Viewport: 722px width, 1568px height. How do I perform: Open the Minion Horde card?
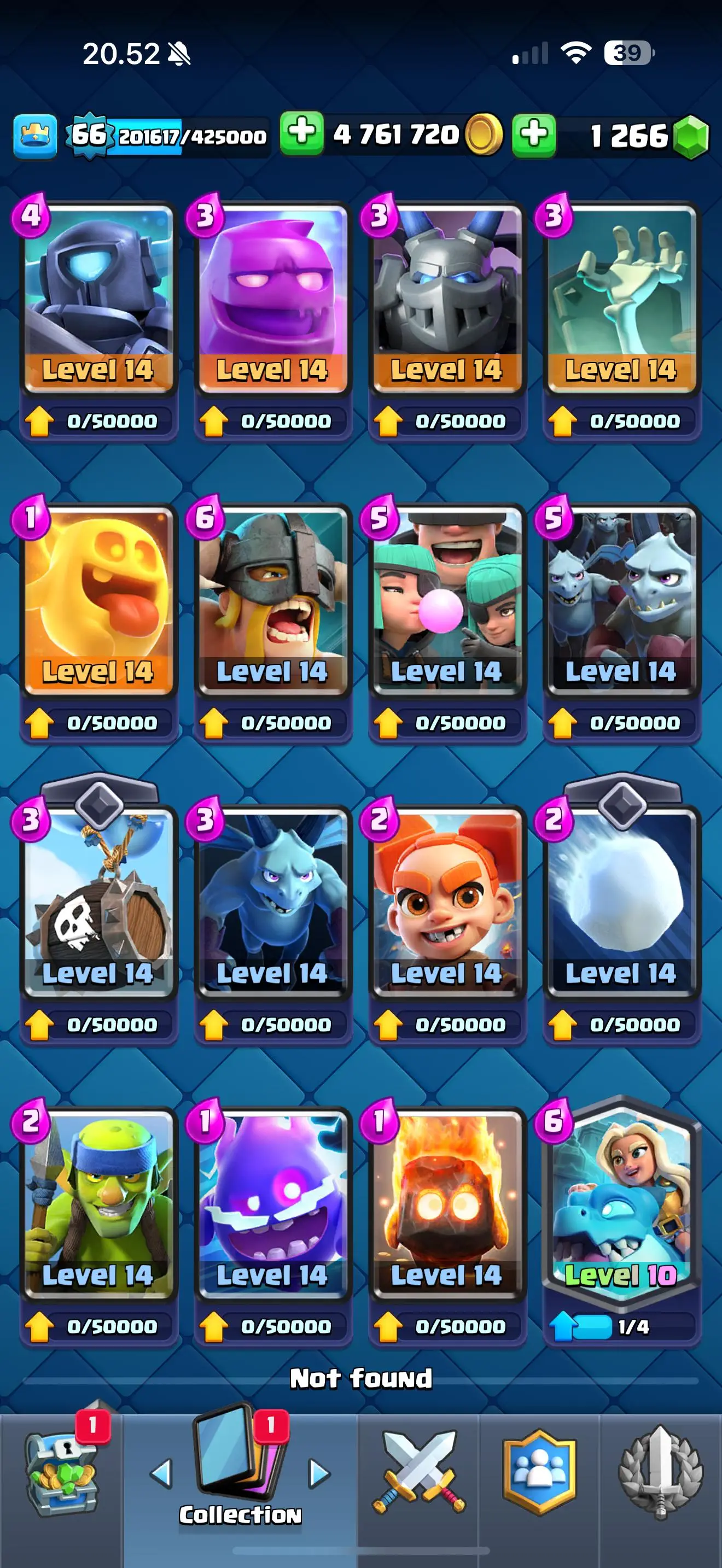621,600
